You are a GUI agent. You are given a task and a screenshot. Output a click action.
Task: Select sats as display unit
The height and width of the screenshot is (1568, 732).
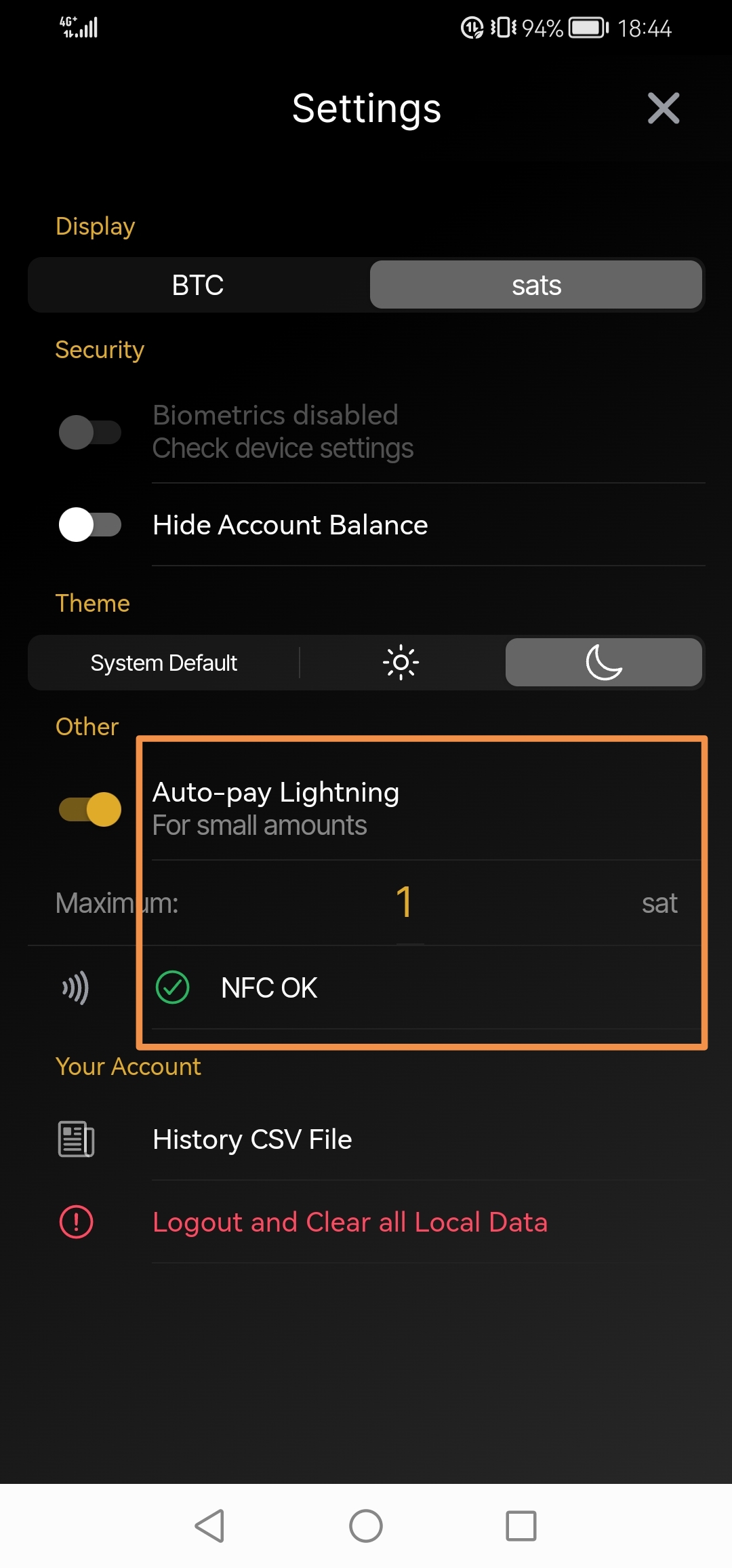(x=535, y=285)
